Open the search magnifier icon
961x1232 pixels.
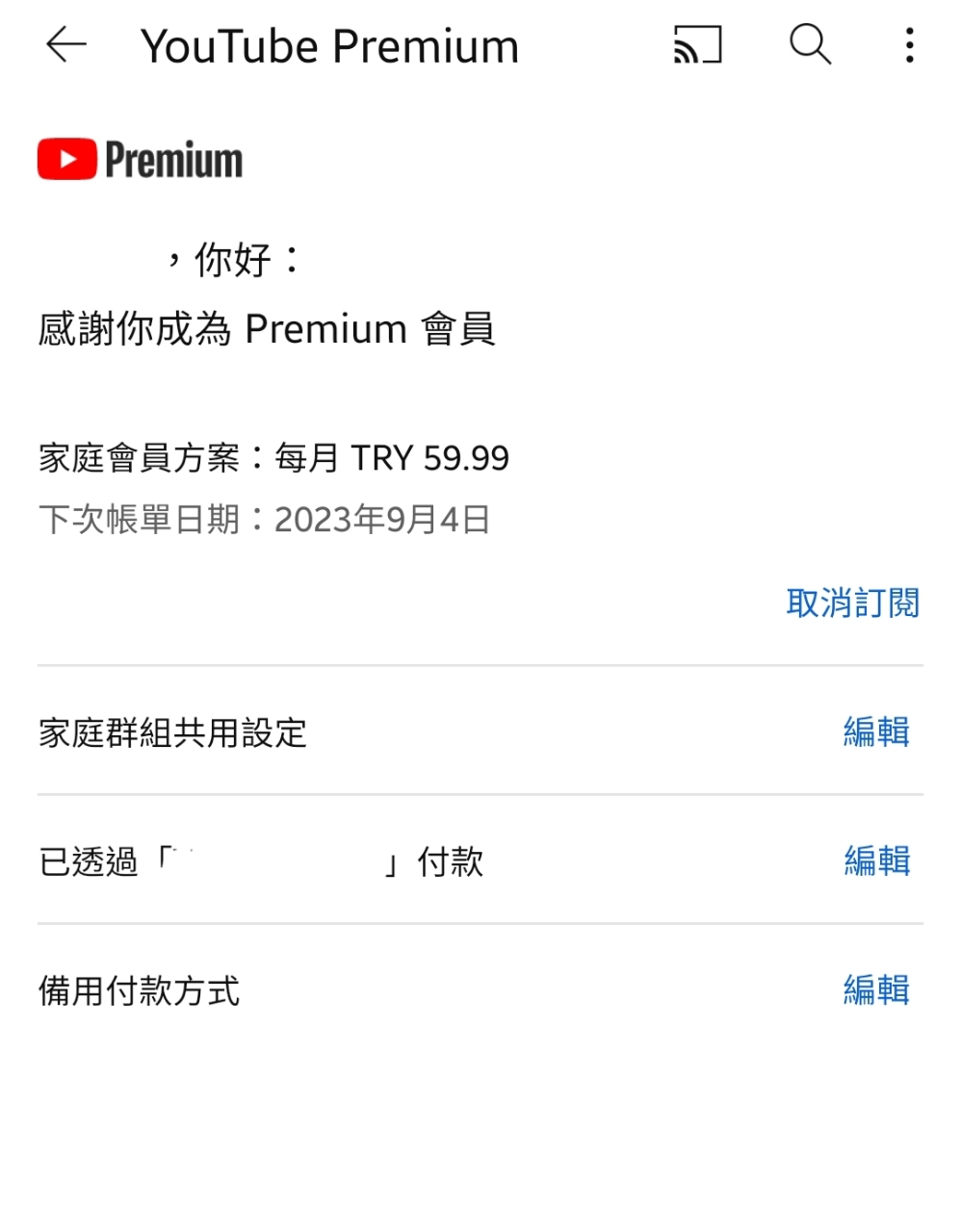pyautogui.click(x=810, y=45)
